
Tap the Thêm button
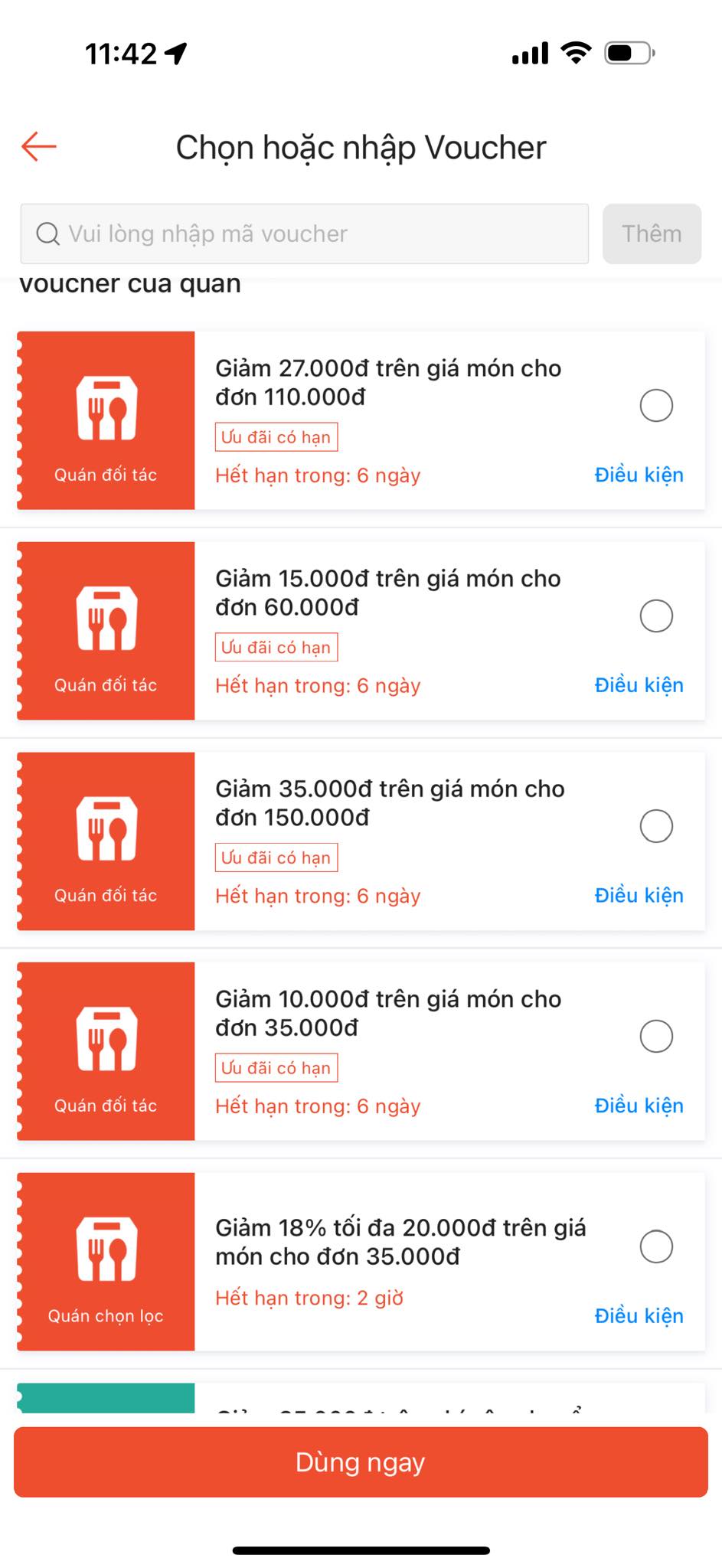tap(652, 234)
